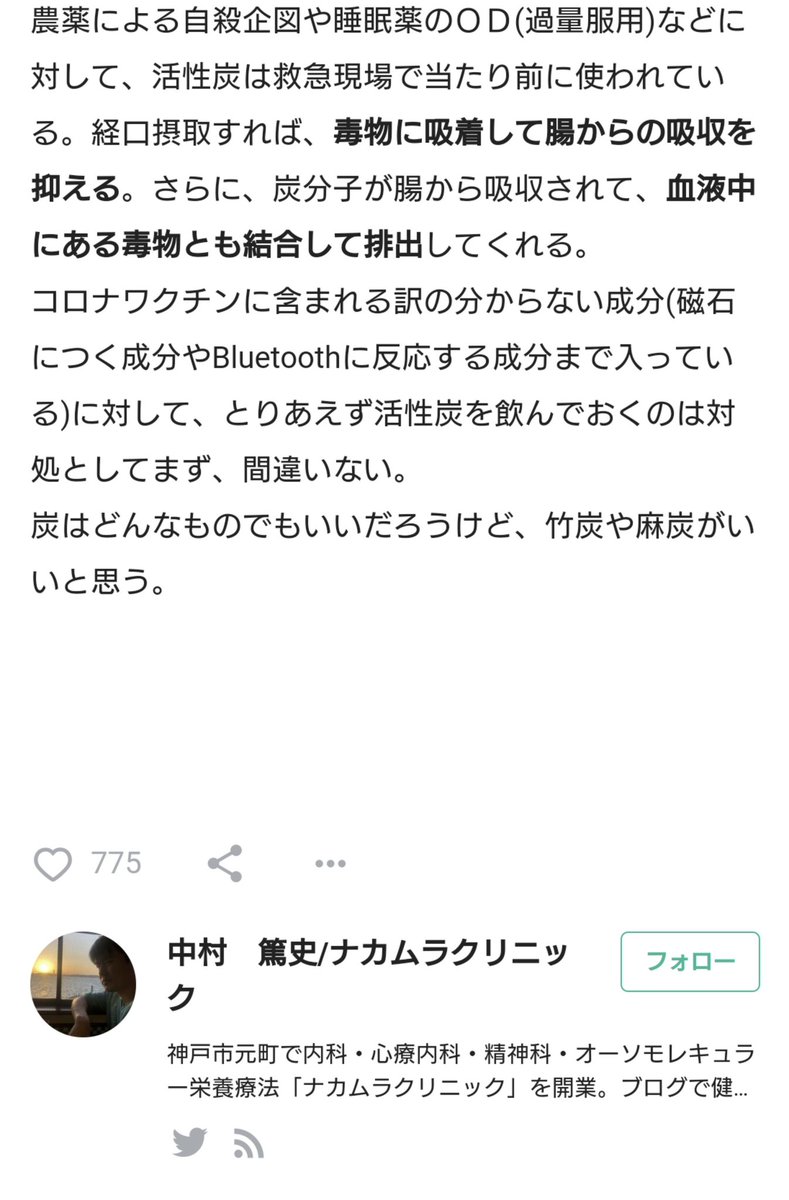
Task: Open the author's profile picture
Action: (83, 984)
